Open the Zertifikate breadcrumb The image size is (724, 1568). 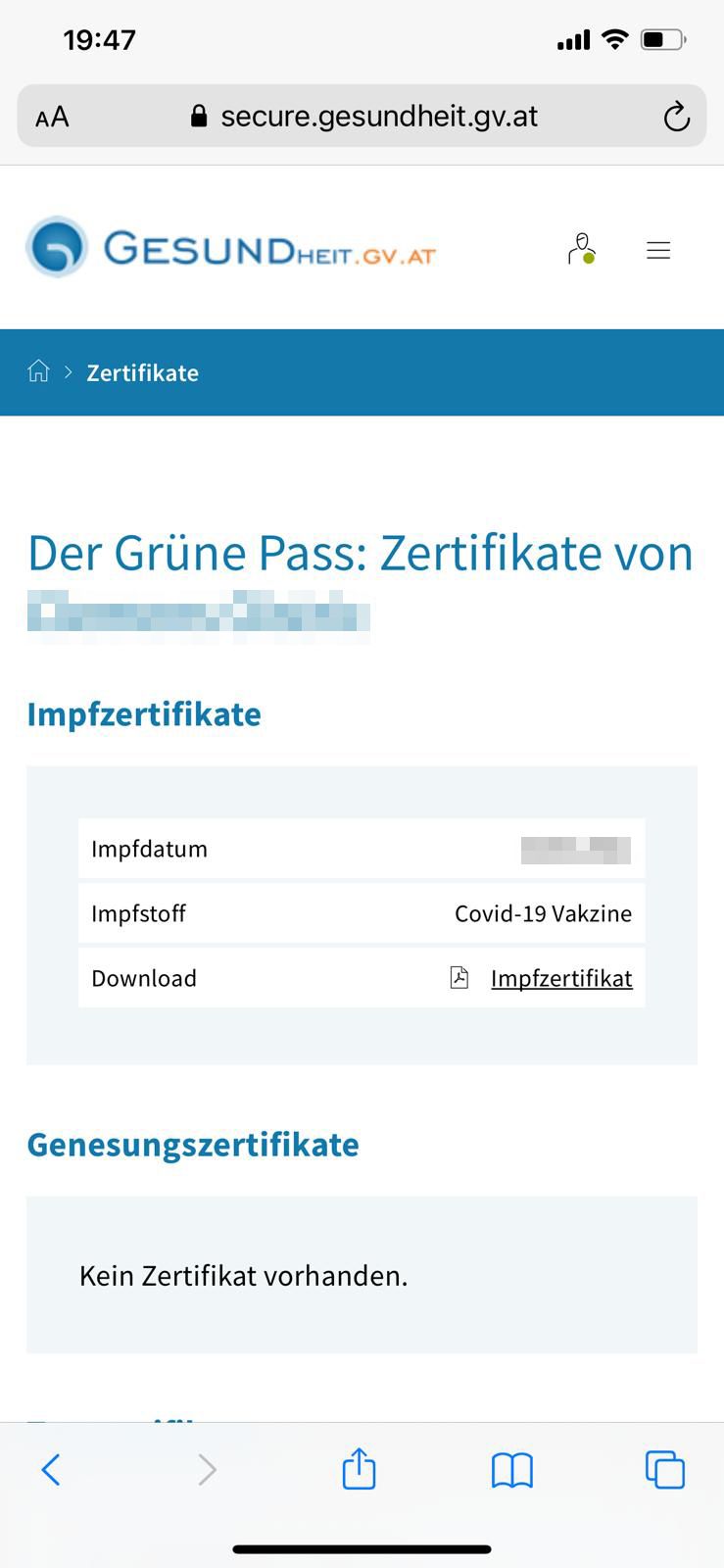[x=142, y=372]
